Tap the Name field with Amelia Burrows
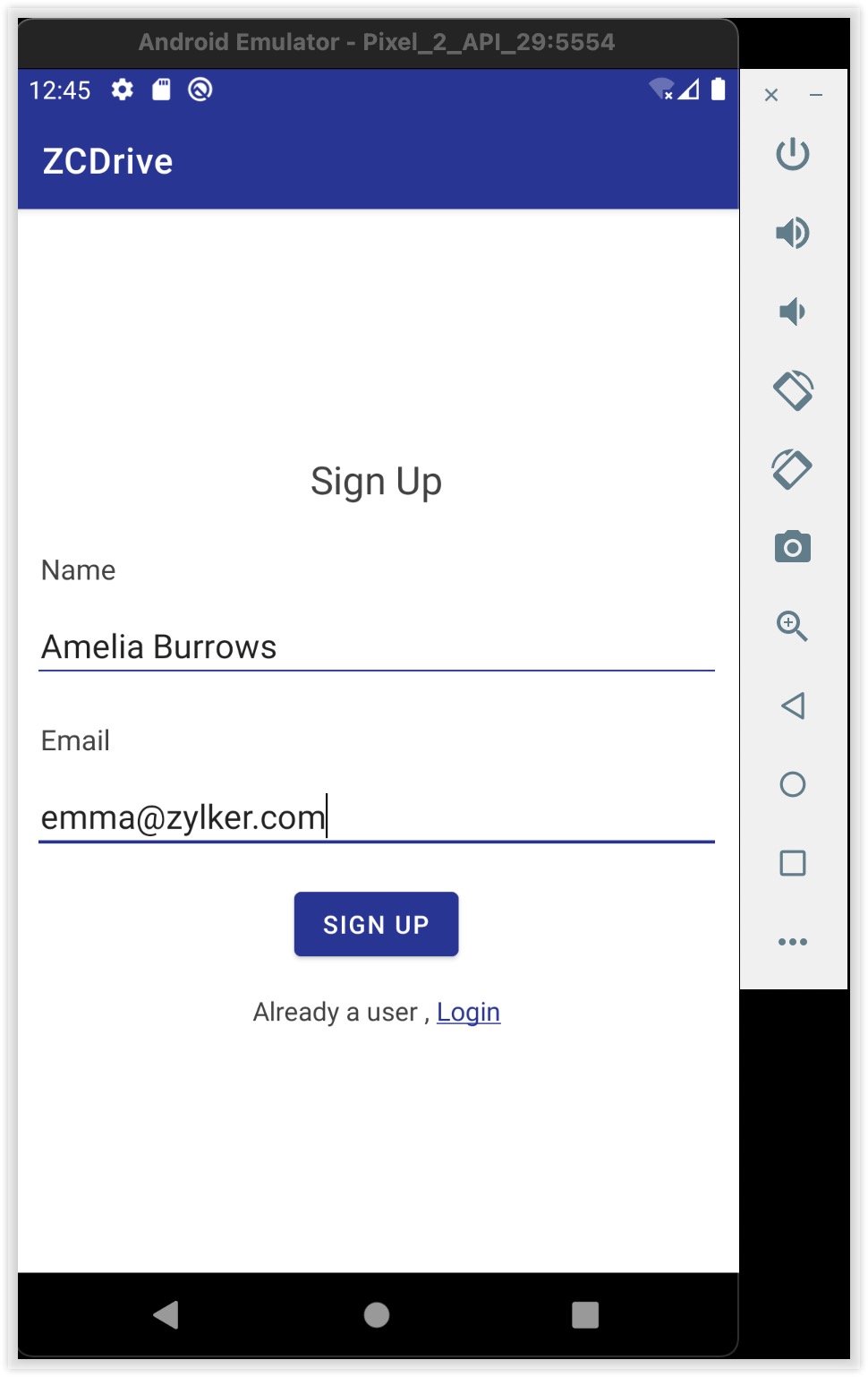The width and height of the screenshot is (868, 1377). click(x=376, y=646)
